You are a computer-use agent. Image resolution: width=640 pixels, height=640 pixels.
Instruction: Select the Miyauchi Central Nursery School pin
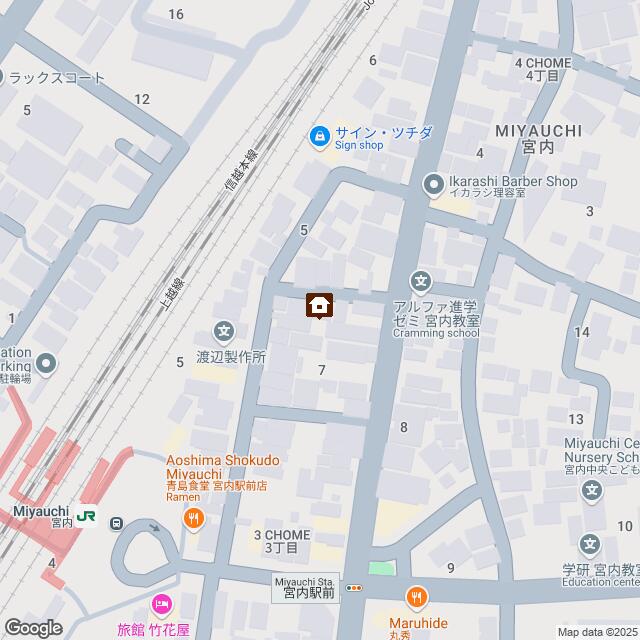tap(593, 491)
